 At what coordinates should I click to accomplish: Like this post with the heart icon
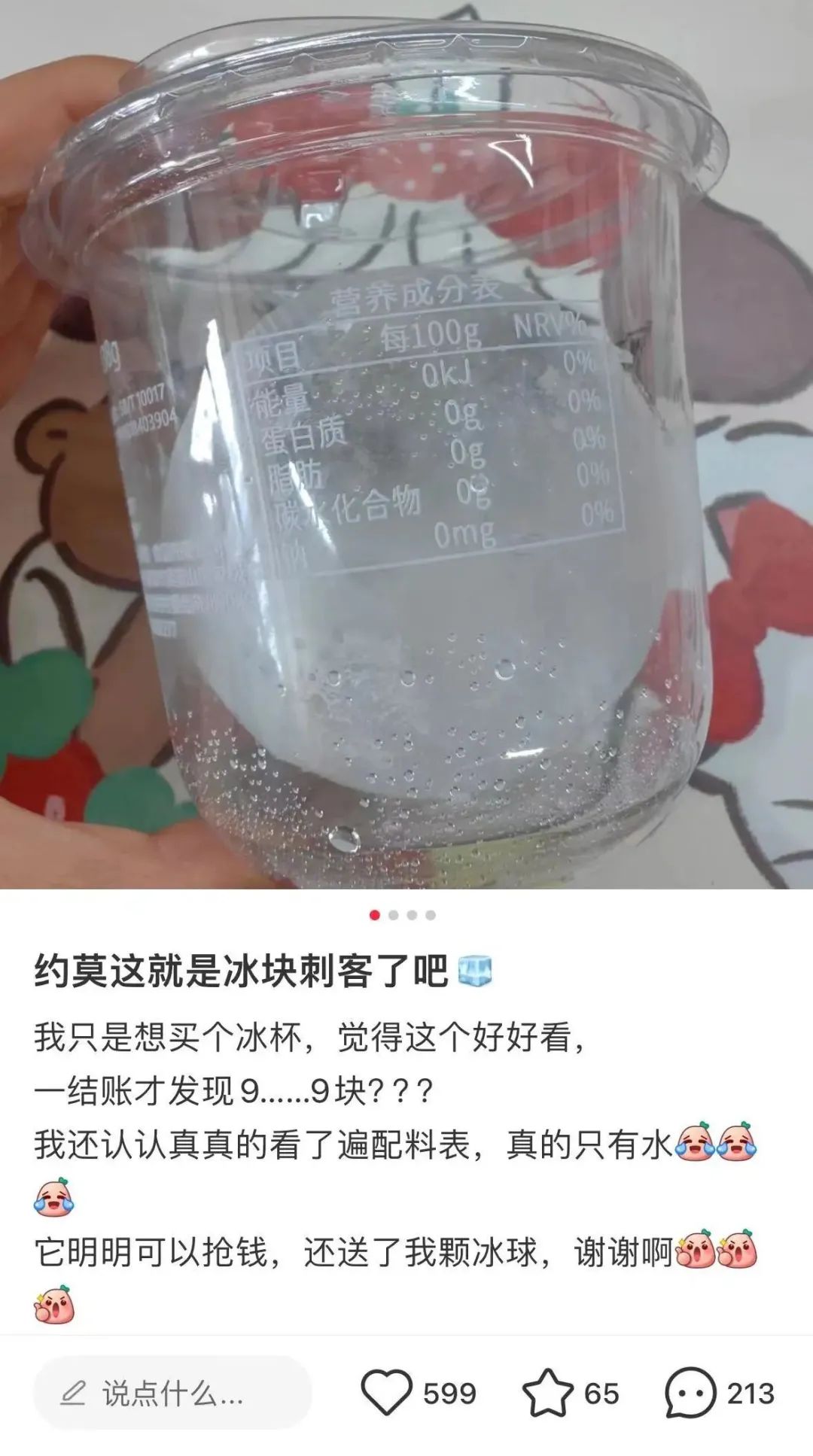387,1393
